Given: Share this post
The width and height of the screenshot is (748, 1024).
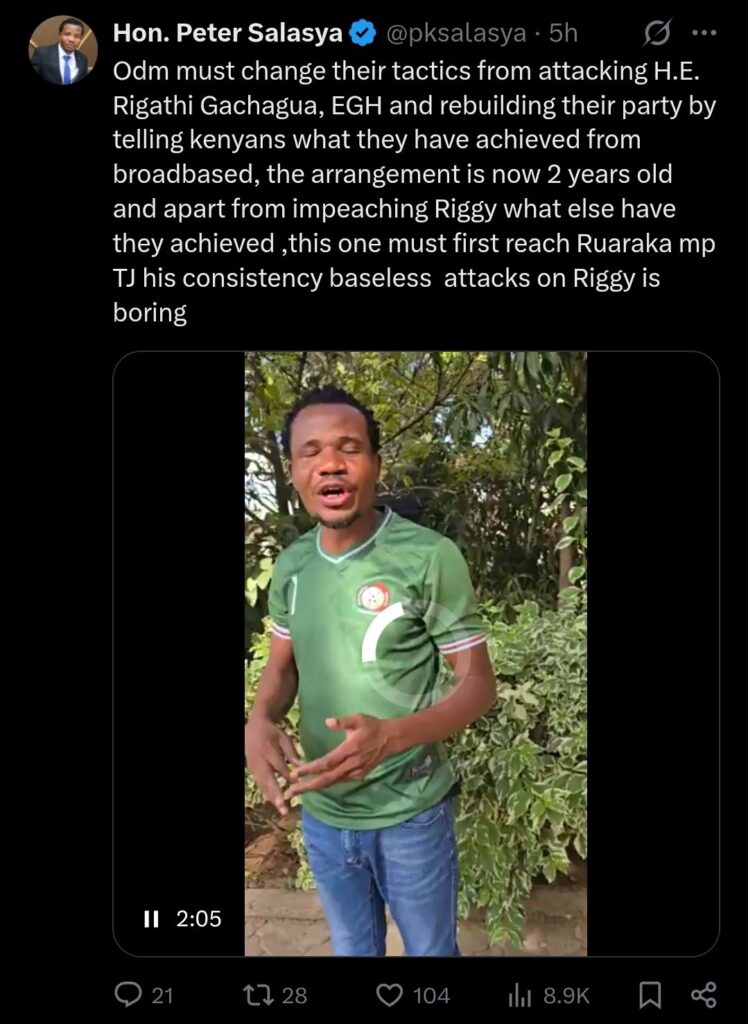Looking at the screenshot, I should [x=704, y=994].
